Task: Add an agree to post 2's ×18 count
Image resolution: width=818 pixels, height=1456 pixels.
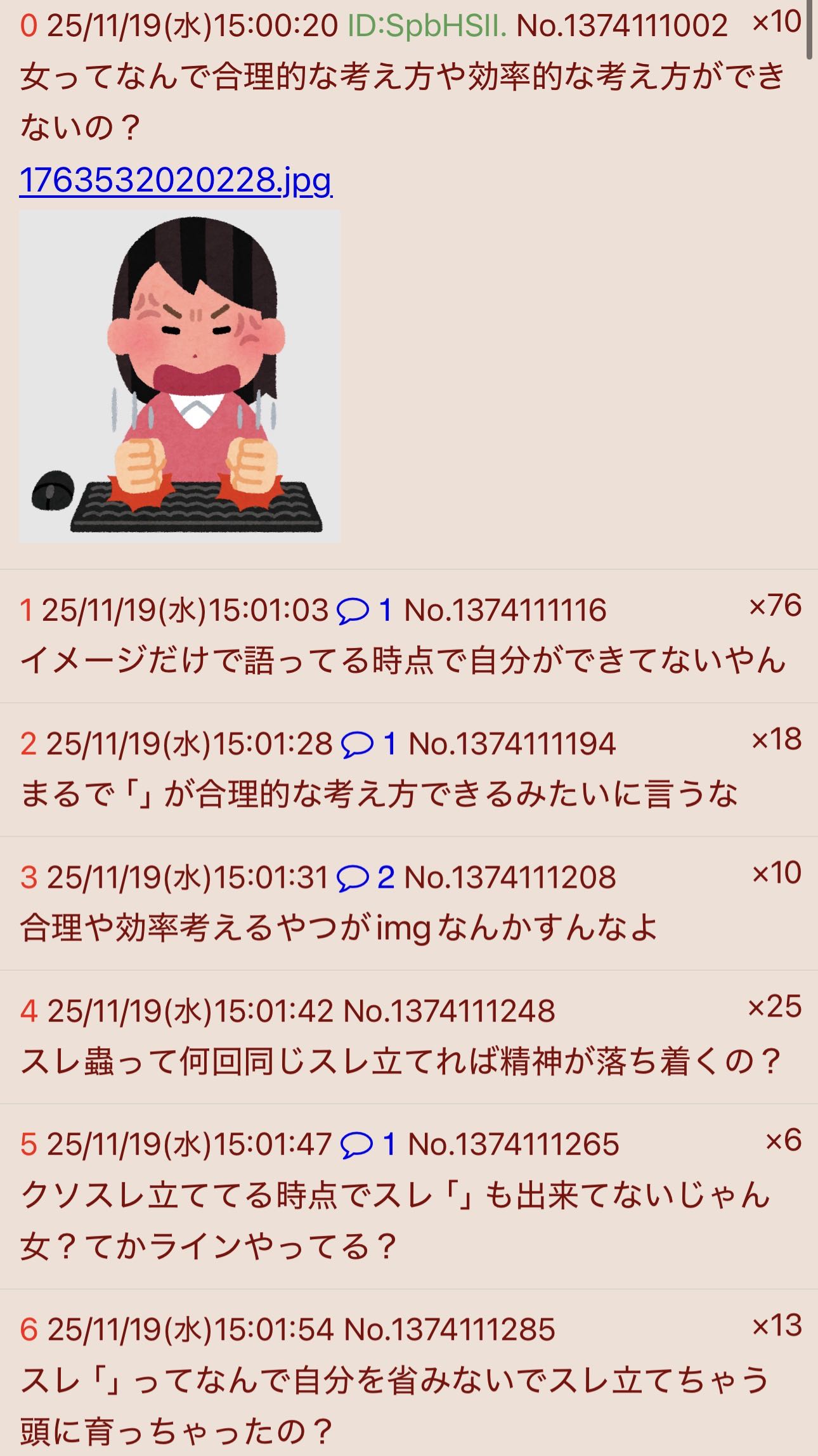Action: (x=776, y=740)
